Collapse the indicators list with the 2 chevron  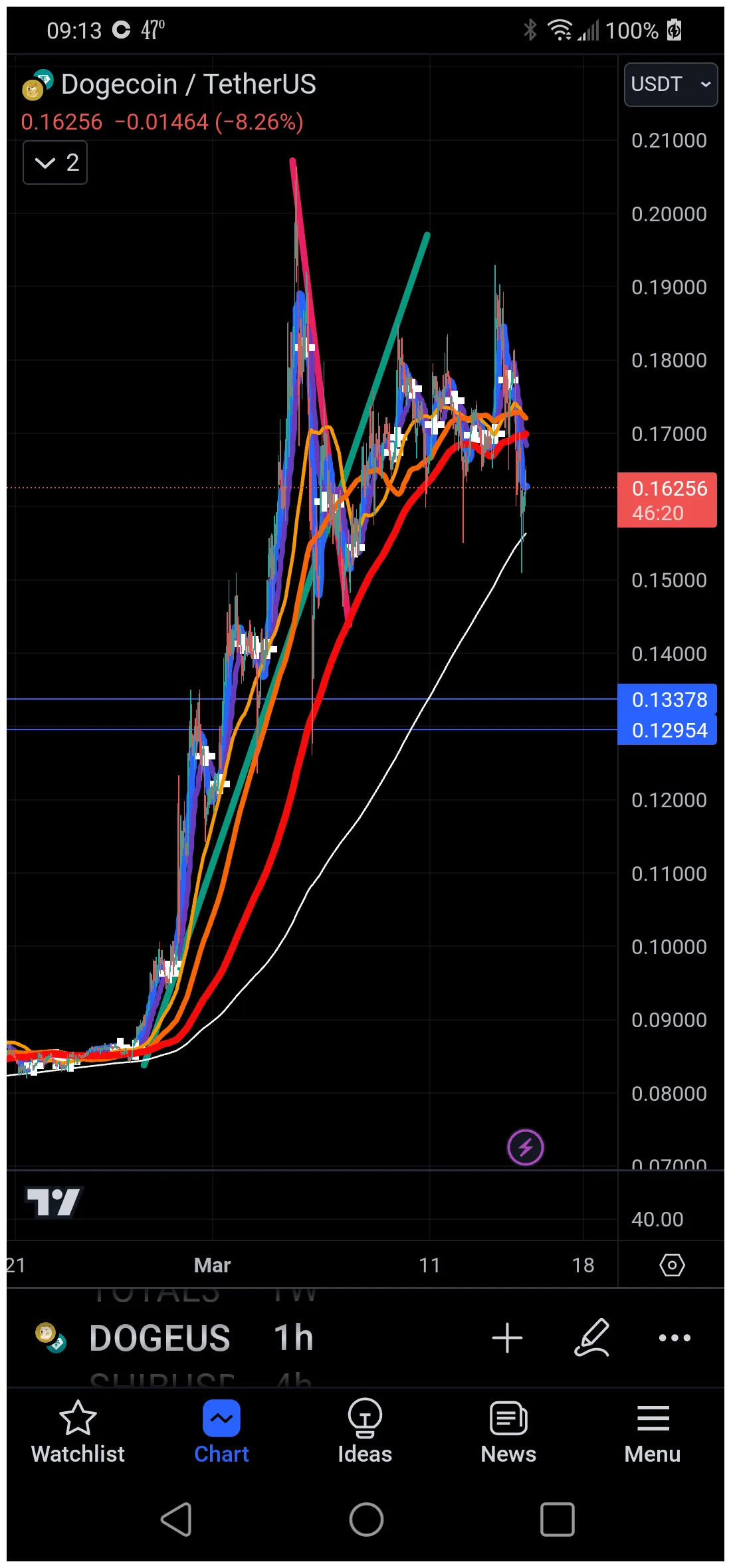pos(54,162)
